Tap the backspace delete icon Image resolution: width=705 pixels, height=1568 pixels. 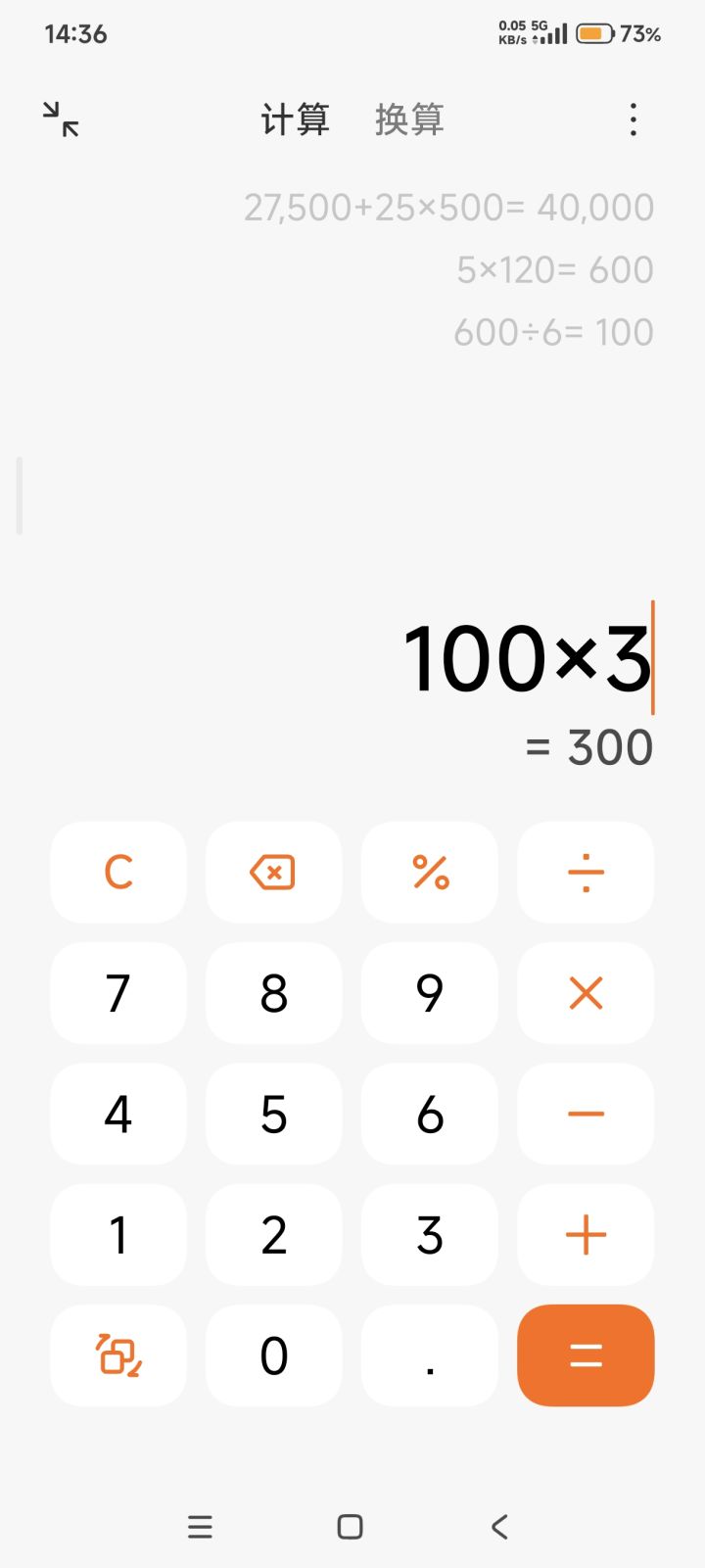click(273, 872)
